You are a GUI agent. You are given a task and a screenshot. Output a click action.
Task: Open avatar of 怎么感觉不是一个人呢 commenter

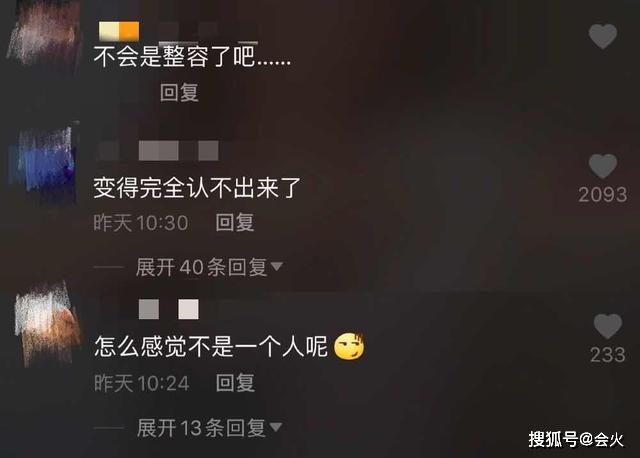47,320
